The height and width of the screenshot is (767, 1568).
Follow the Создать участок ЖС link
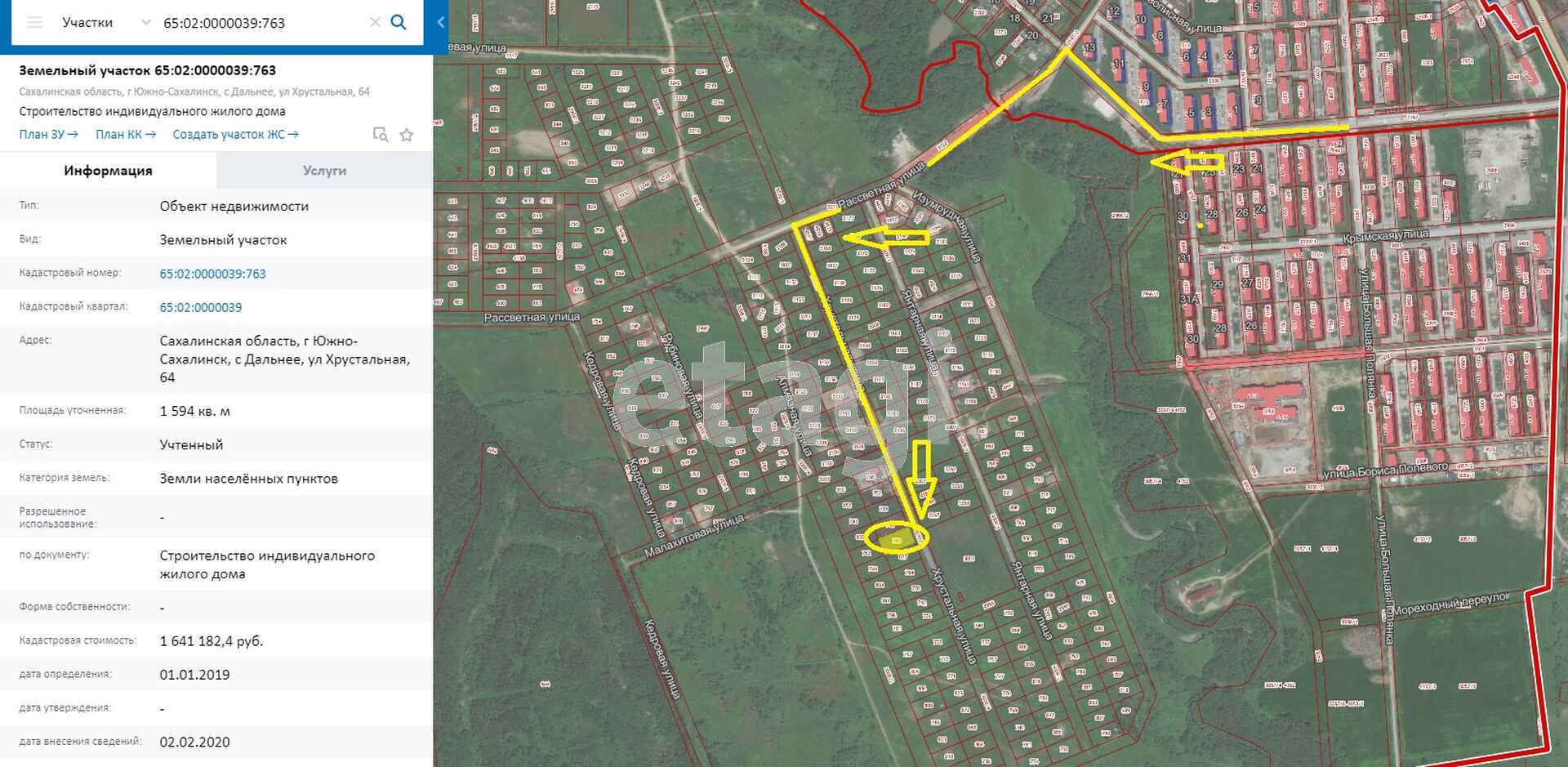pos(235,135)
